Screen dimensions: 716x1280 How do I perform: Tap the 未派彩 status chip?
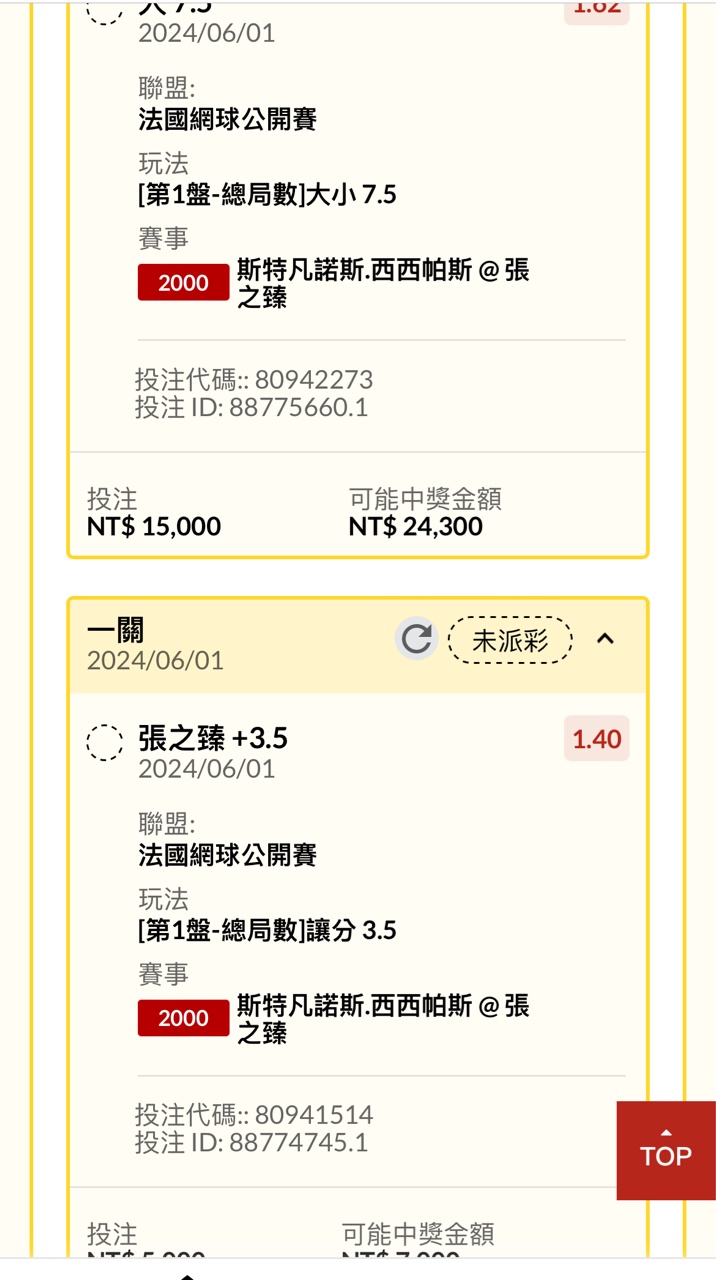[510, 640]
